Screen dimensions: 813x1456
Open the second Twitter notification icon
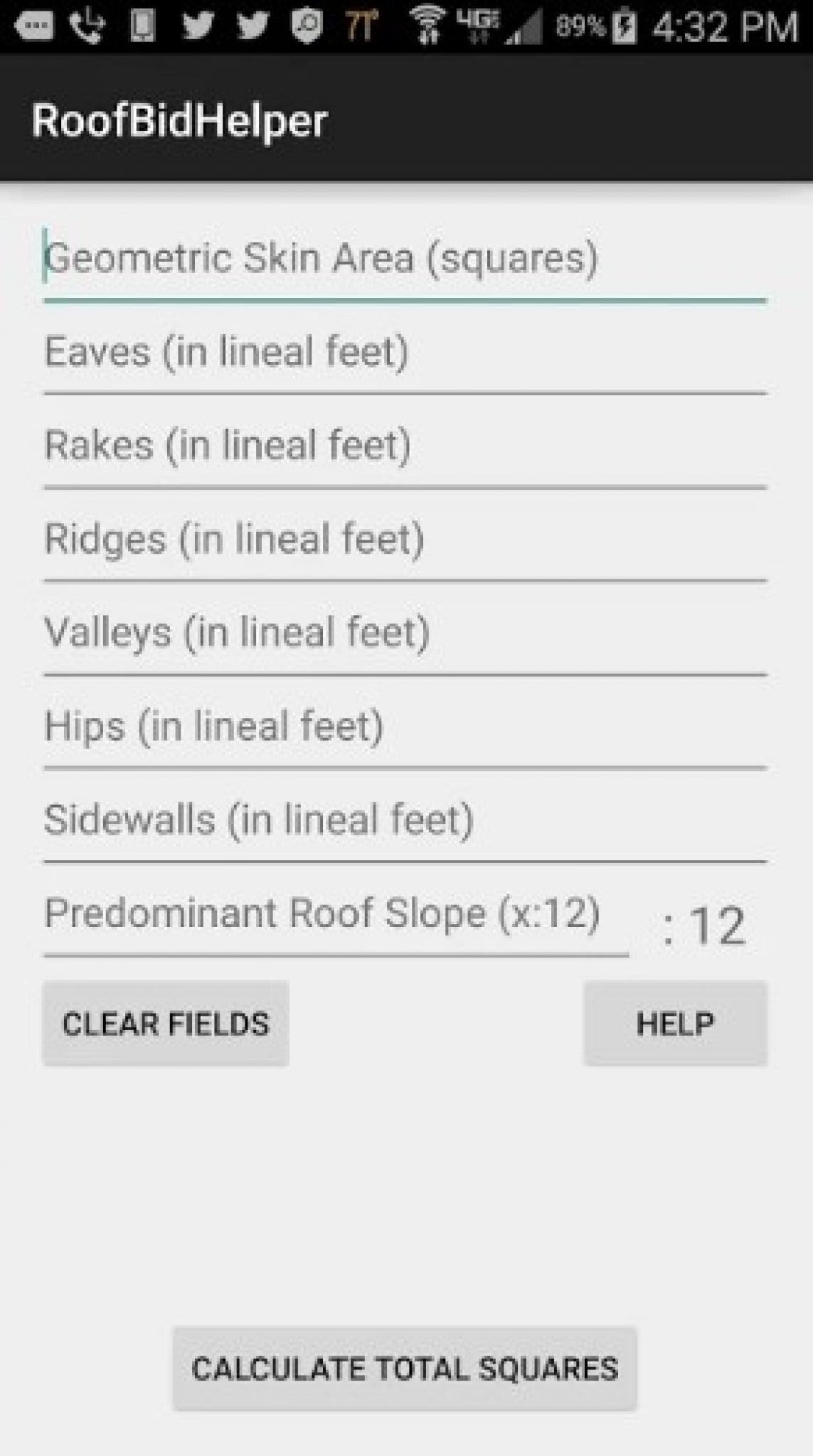point(250,25)
